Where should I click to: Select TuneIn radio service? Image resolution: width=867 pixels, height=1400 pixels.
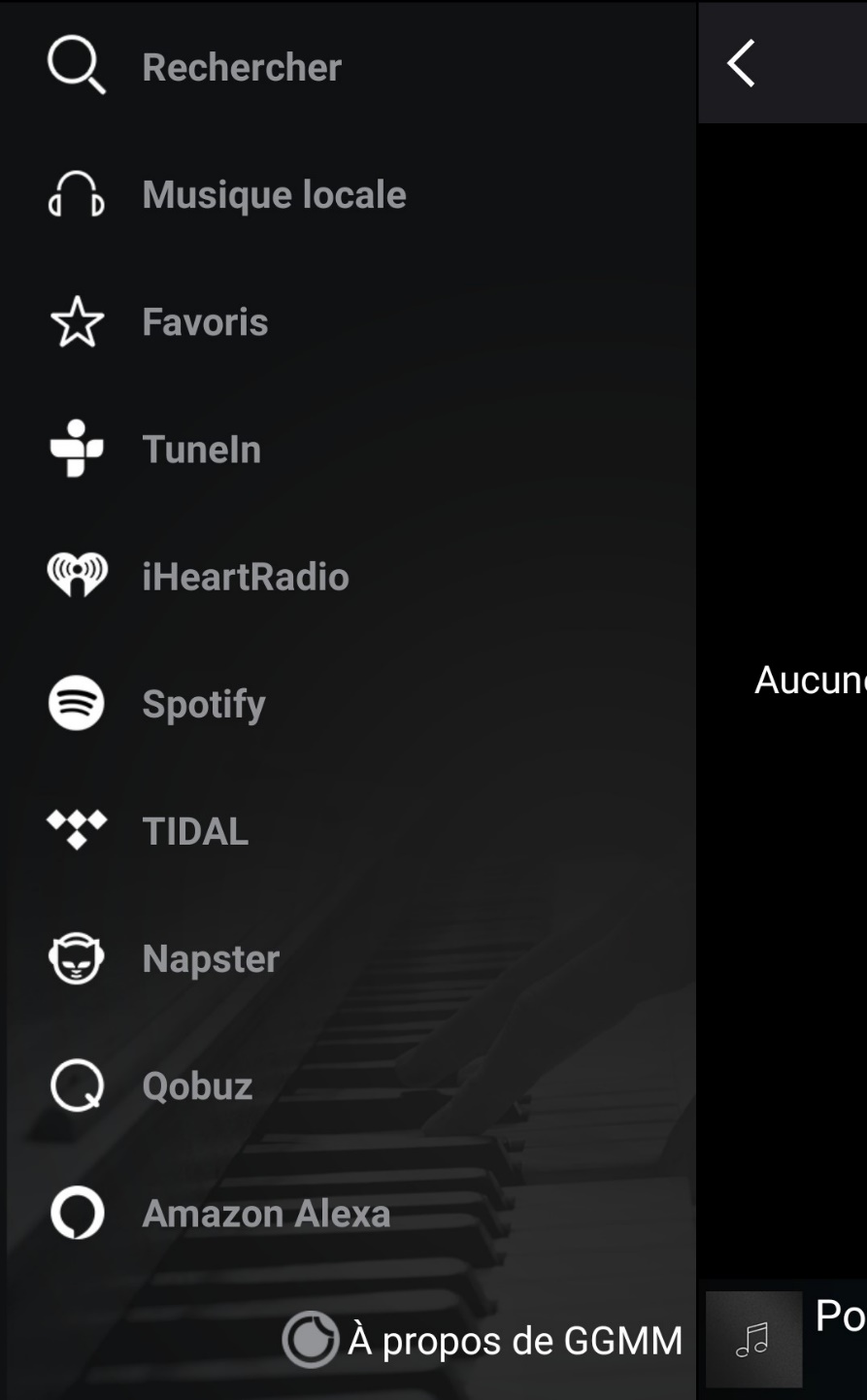(x=201, y=450)
